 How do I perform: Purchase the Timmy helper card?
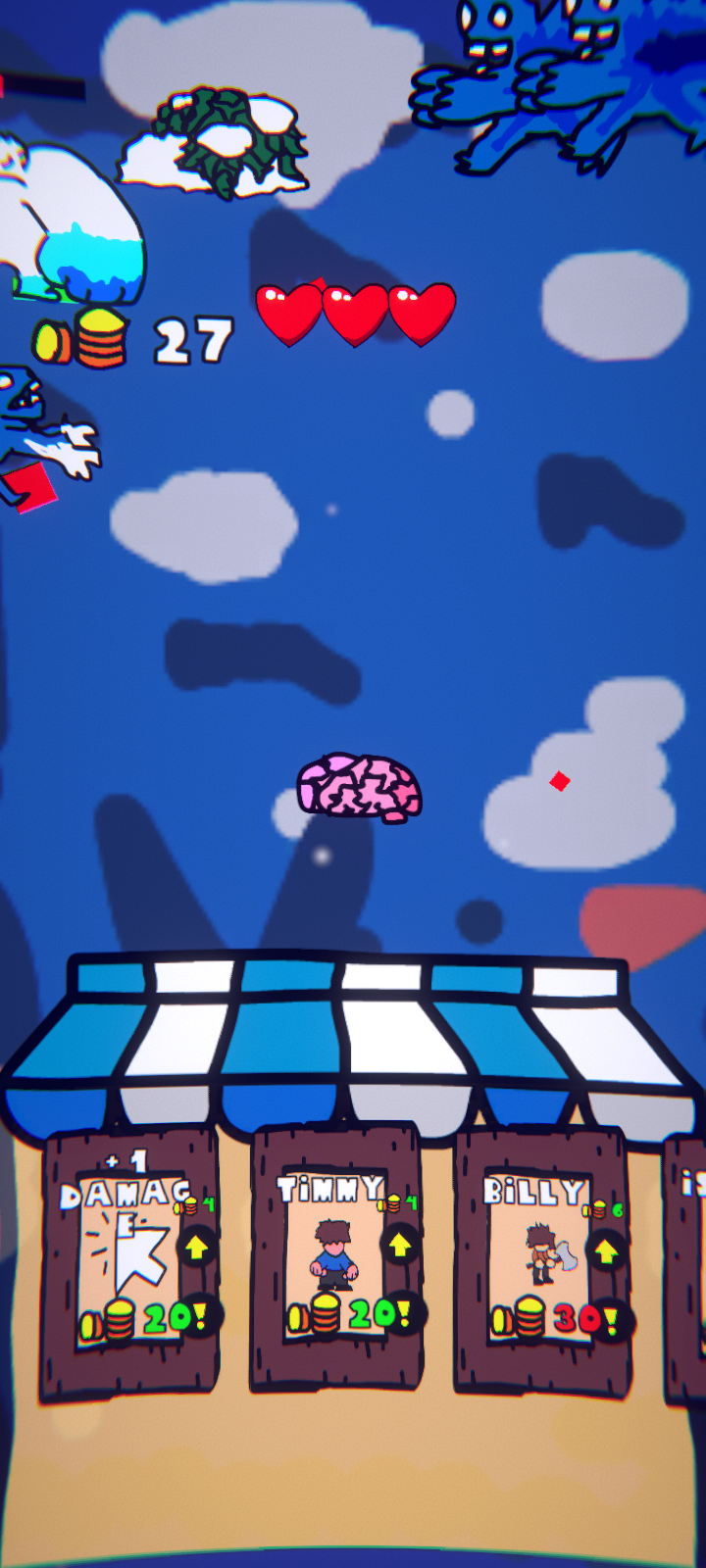[x=335, y=1259]
